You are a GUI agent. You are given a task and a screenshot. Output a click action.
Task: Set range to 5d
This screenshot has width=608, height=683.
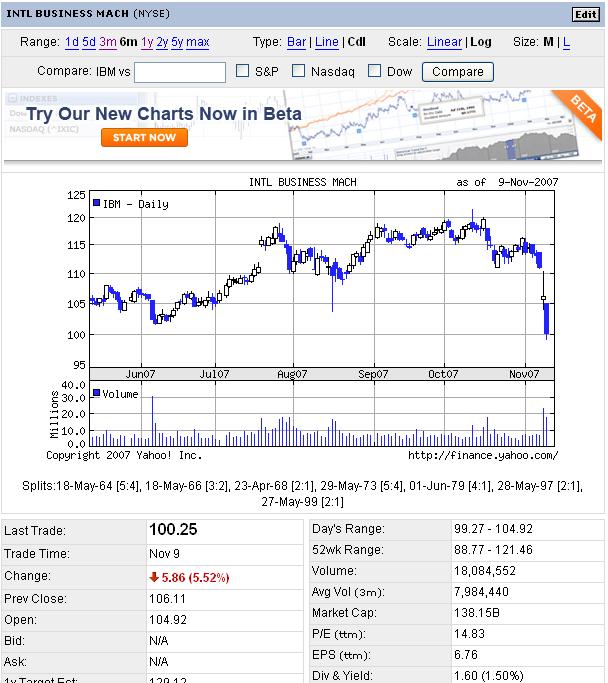[x=89, y=42]
